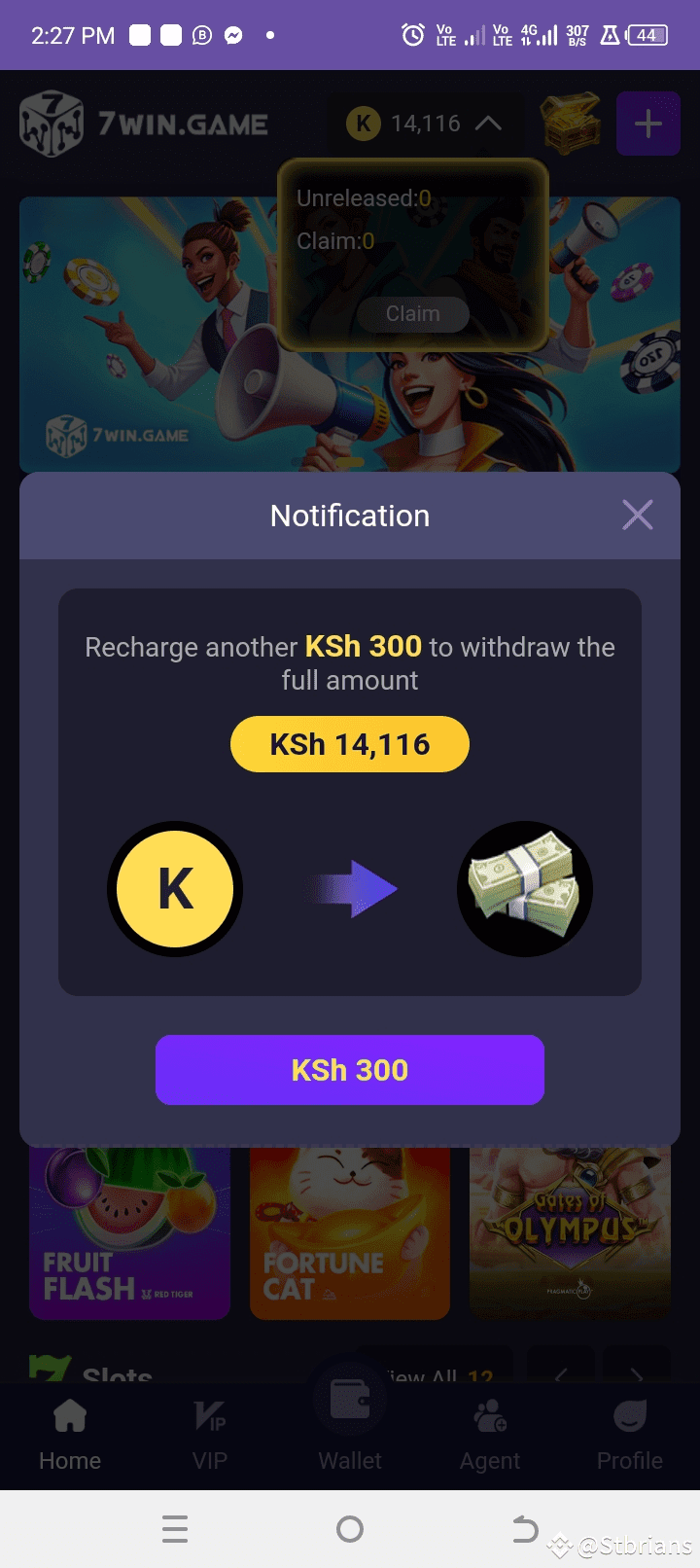Viewport: 700px width, 1568px height.
Task: Collapse the 14,116 balance dropdown
Action: [x=488, y=124]
